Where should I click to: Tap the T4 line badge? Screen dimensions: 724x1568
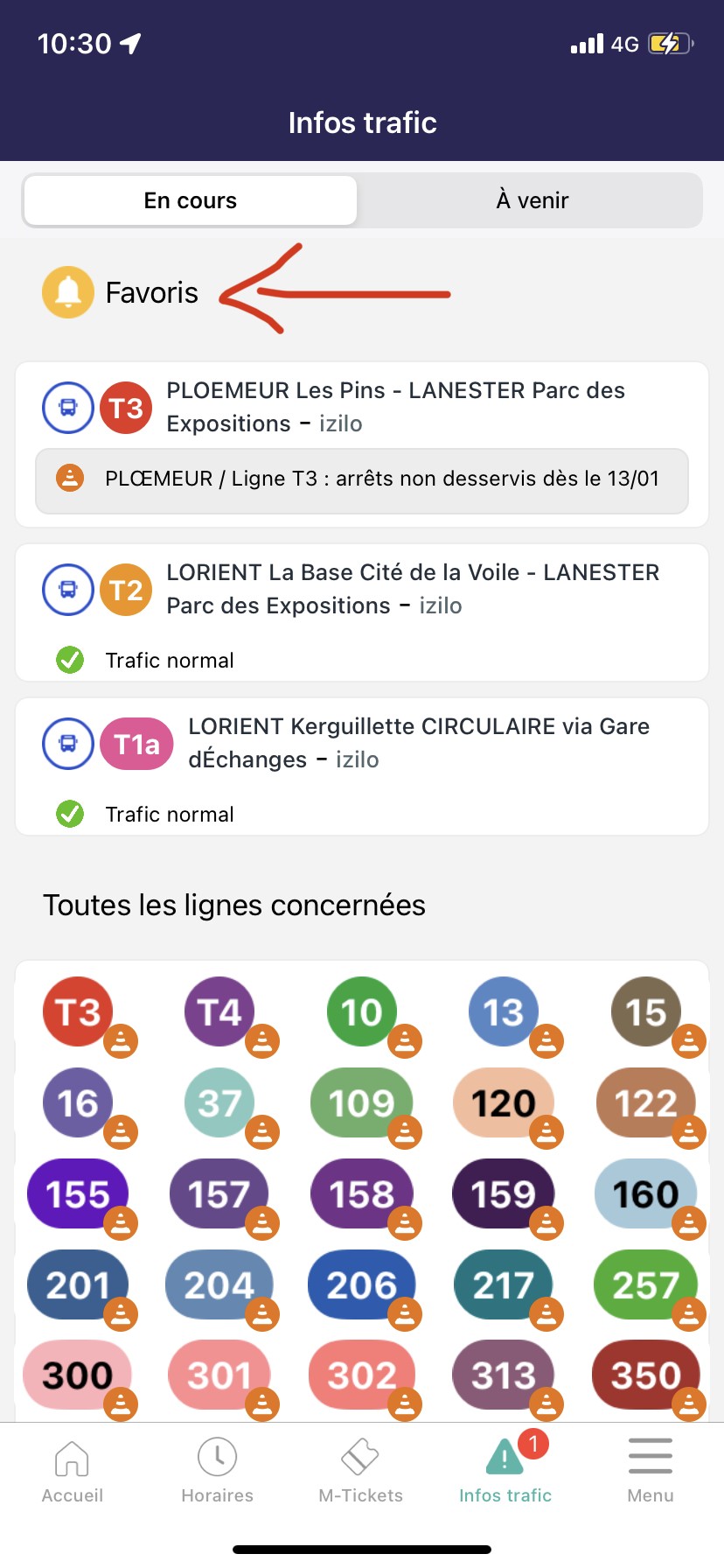tap(219, 1012)
